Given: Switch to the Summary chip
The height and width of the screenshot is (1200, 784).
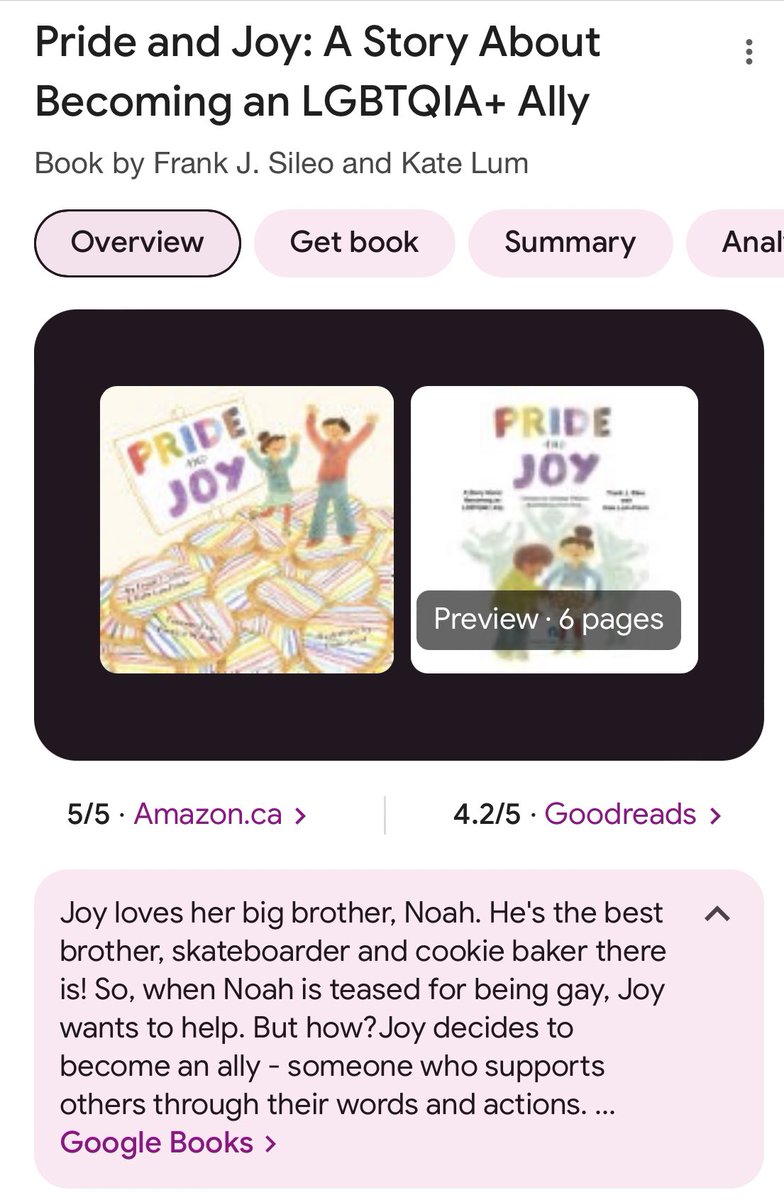Looking at the screenshot, I should (569, 242).
